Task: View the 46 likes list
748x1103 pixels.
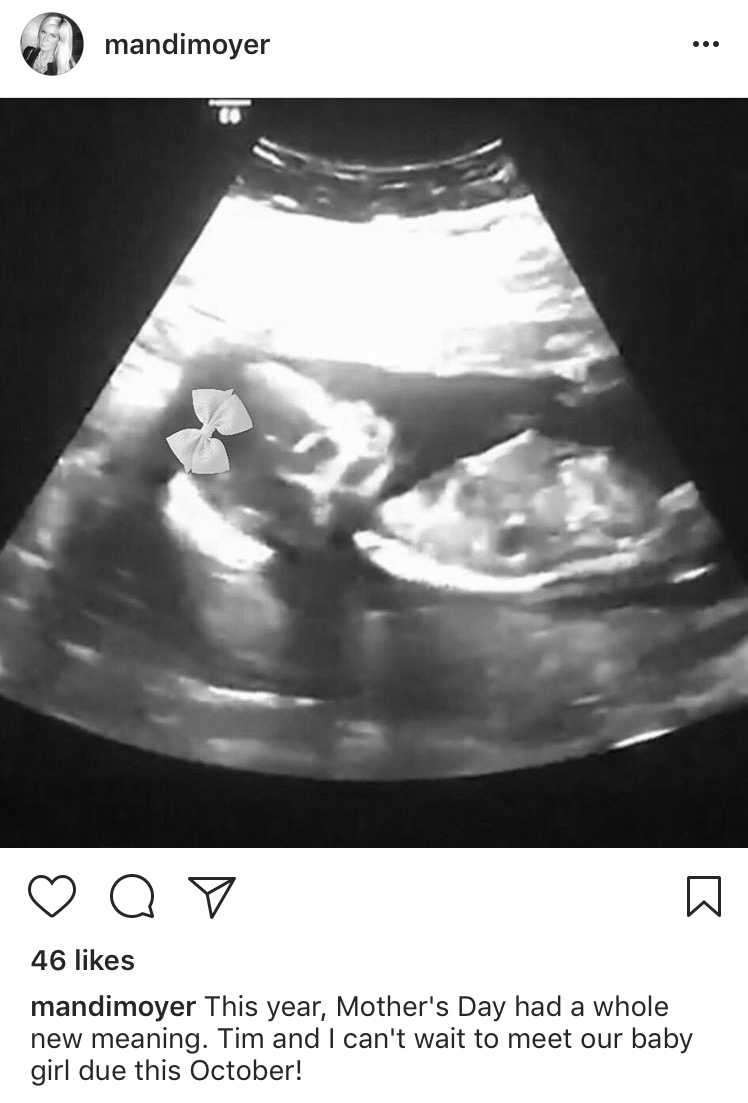Action: (x=82, y=961)
